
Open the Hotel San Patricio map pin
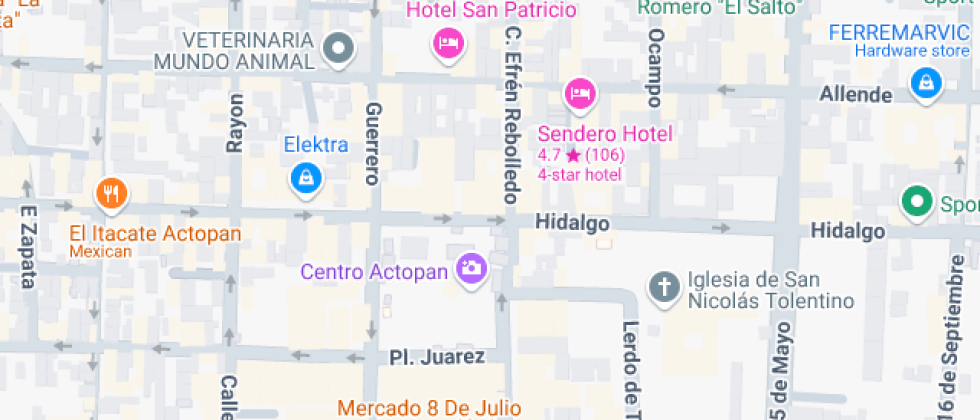(449, 43)
